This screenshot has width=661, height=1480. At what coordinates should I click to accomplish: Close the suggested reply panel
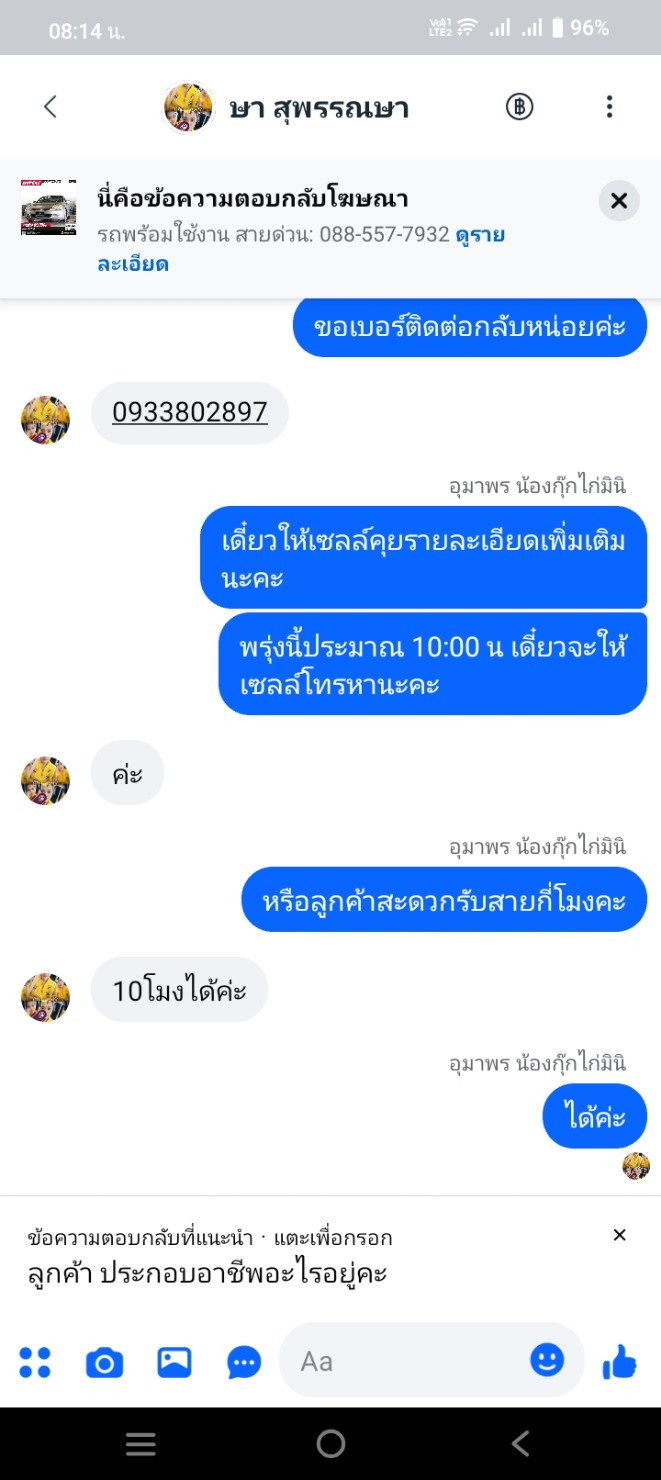point(619,1235)
